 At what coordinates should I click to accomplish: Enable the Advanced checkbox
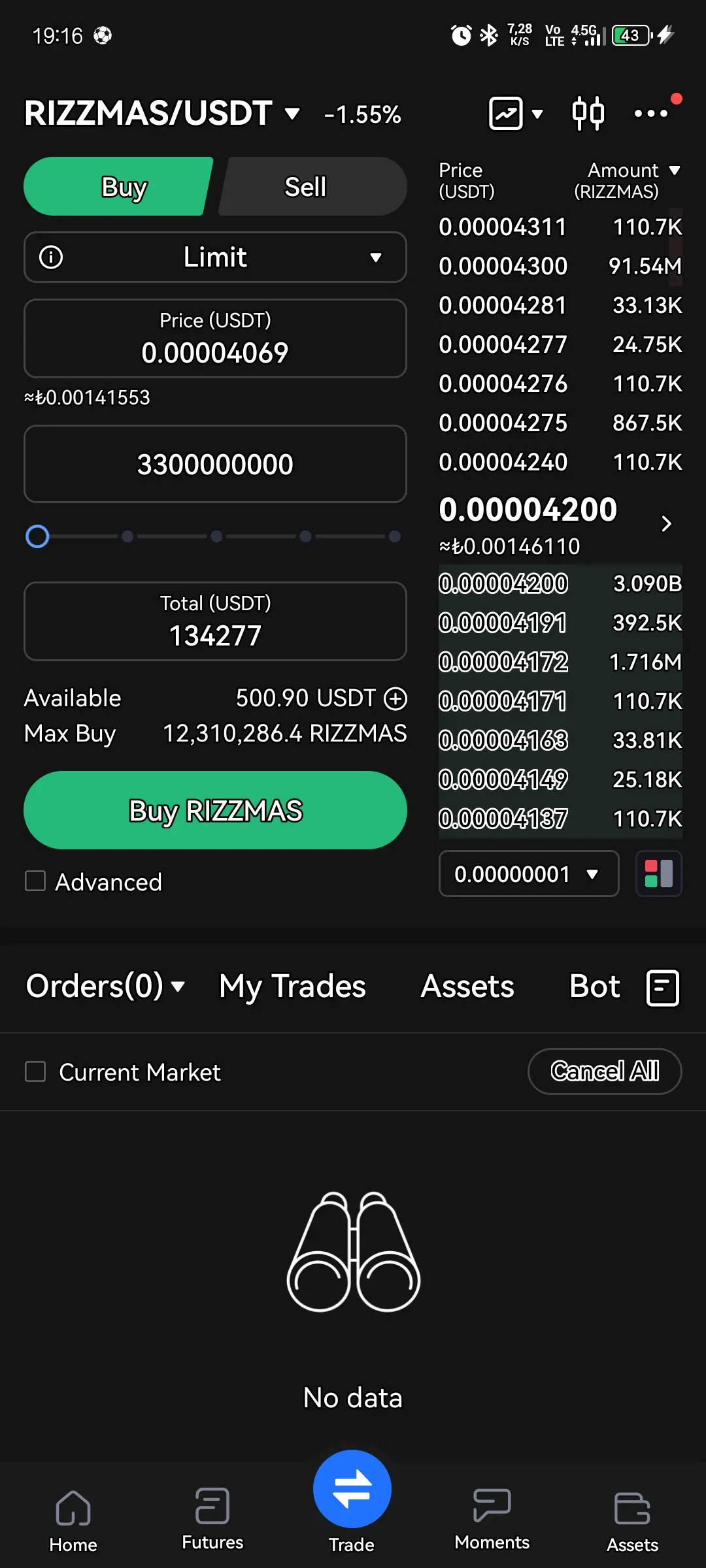tap(35, 881)
